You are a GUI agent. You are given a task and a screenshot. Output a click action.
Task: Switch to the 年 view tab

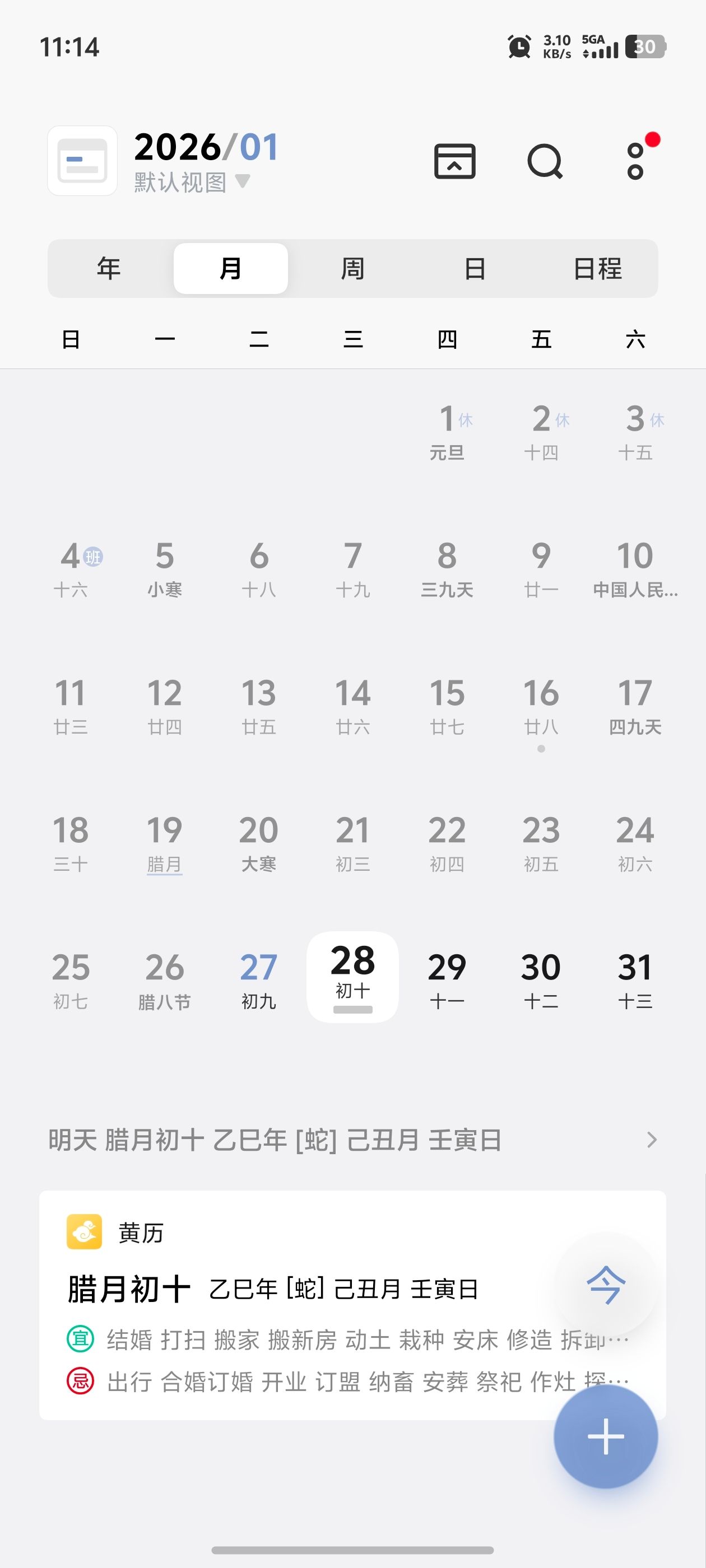pyautogui.click(x=109, y=268)
